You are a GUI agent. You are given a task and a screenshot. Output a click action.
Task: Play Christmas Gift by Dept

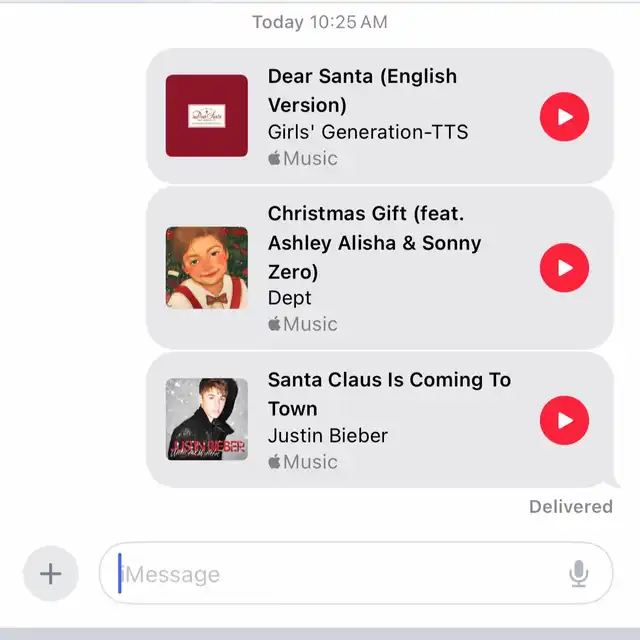pos(564,268)
